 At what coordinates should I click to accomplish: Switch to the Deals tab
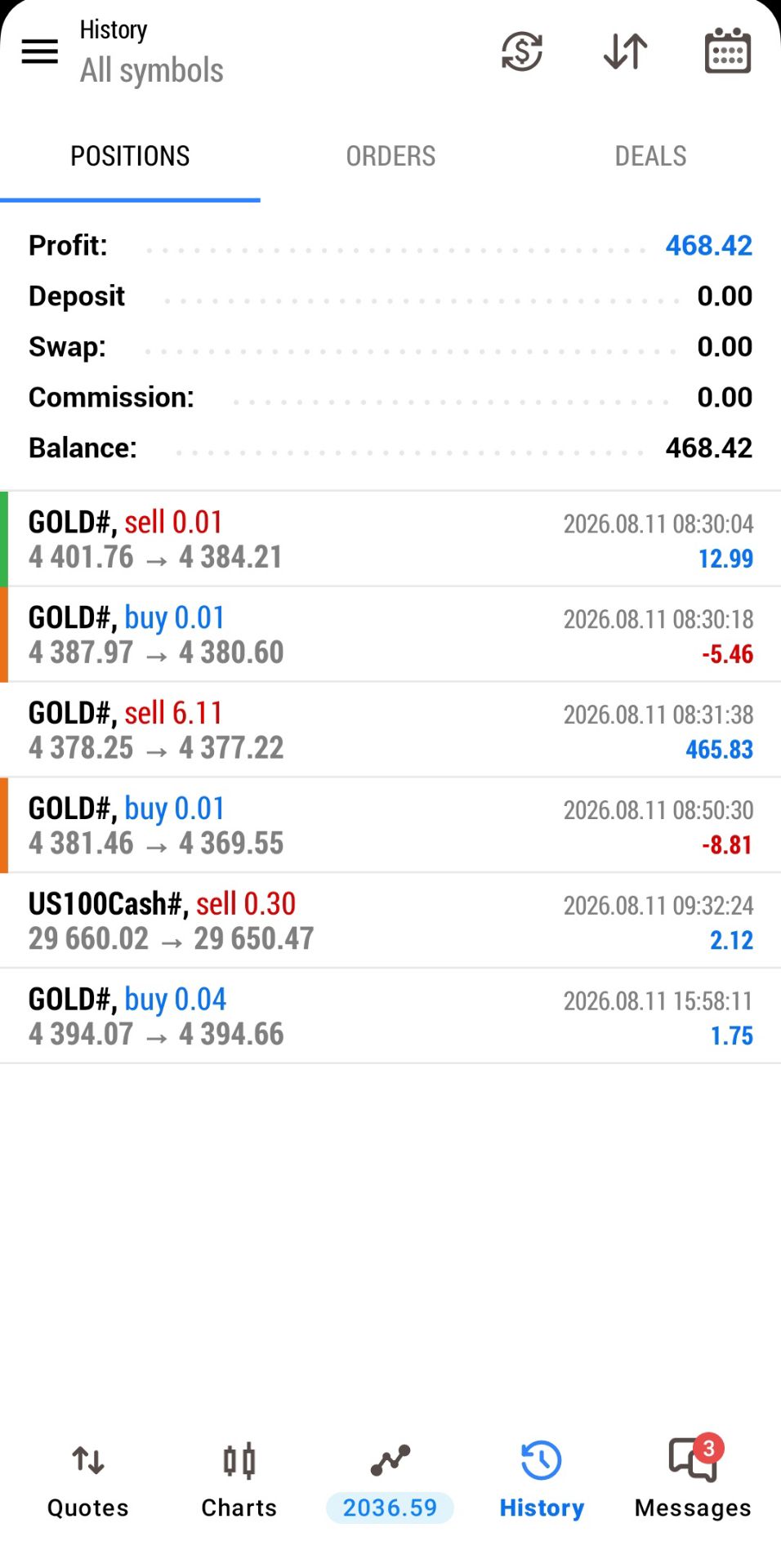[x=650, y=156]
